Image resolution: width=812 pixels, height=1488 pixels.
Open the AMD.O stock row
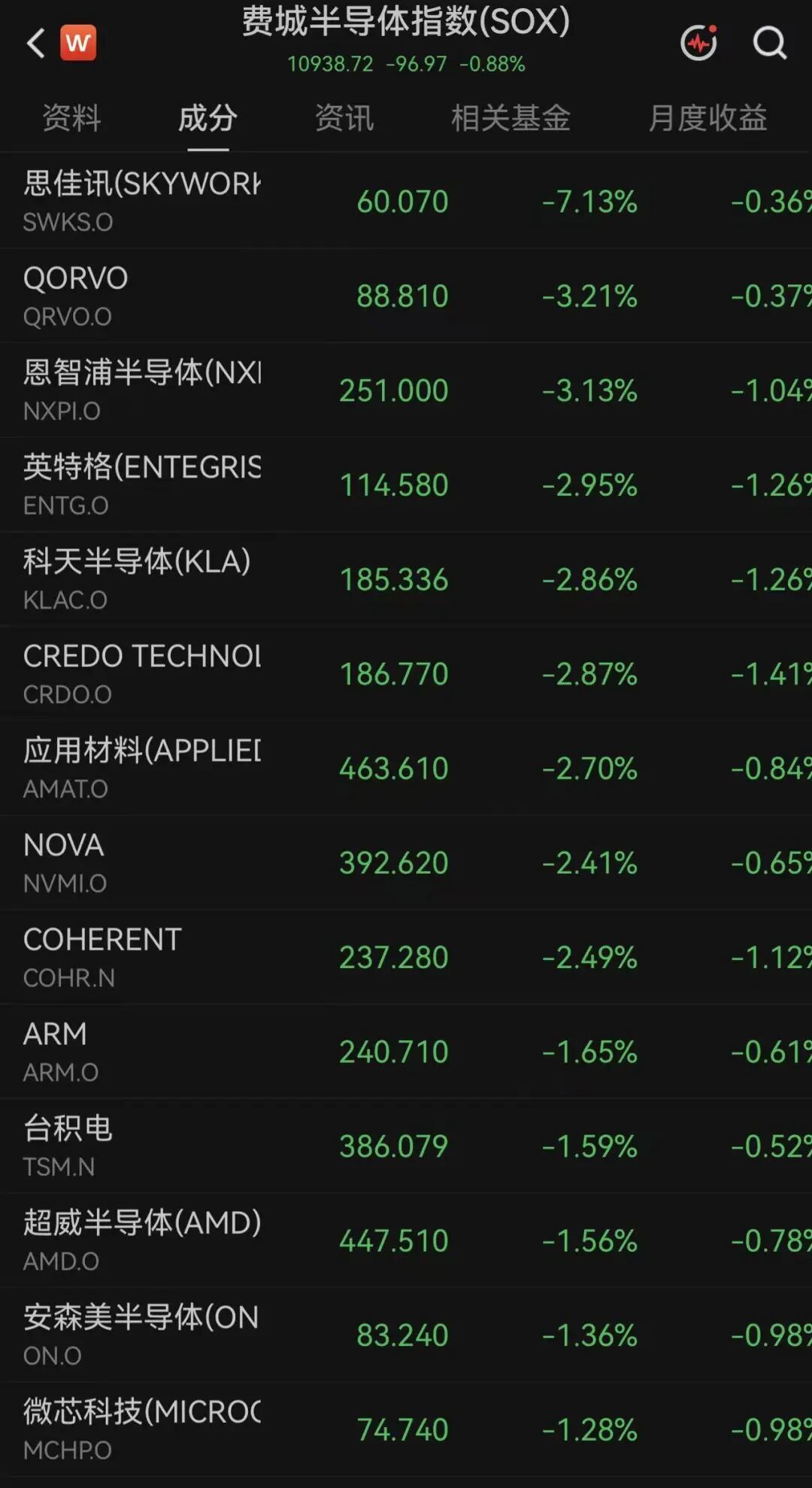[406, 1241]
